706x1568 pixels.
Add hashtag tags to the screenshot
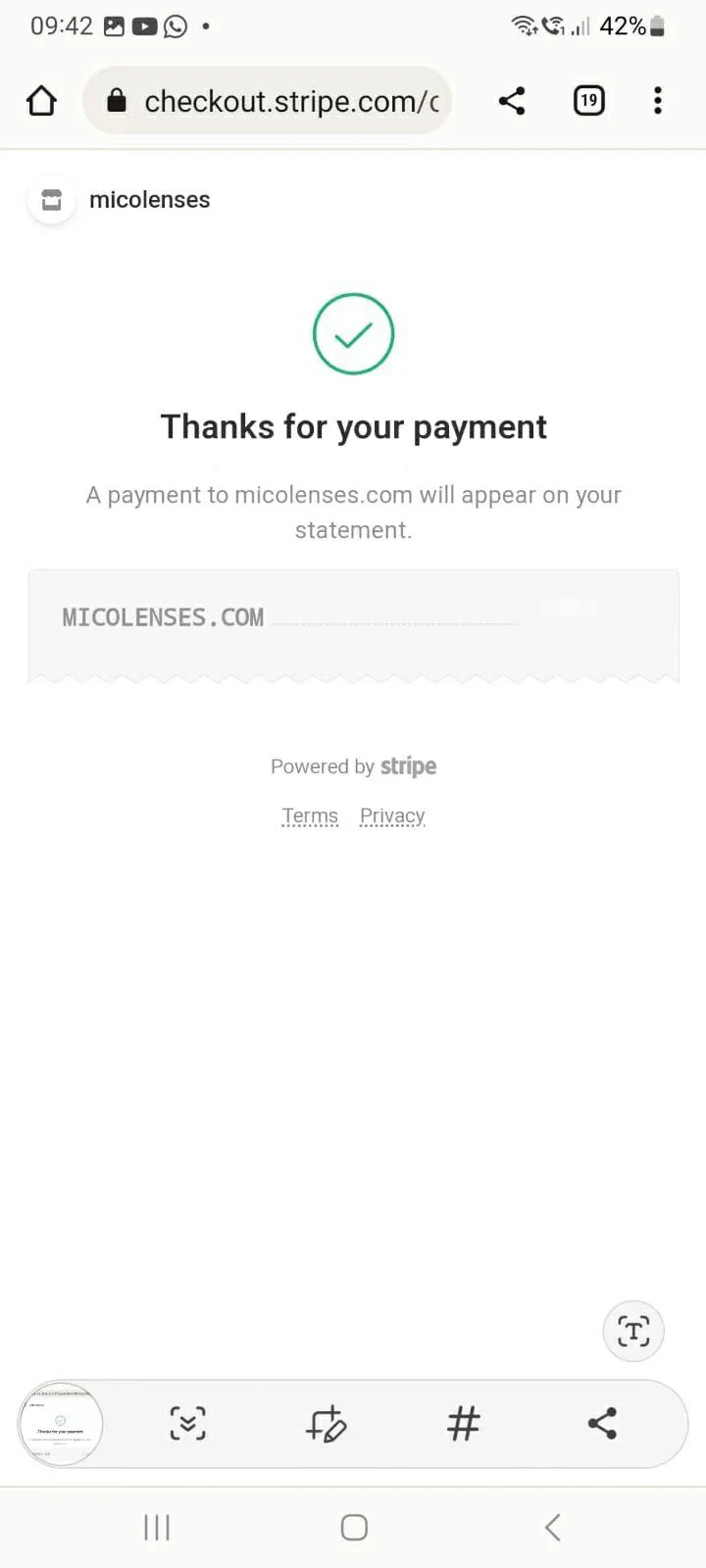464,1424
